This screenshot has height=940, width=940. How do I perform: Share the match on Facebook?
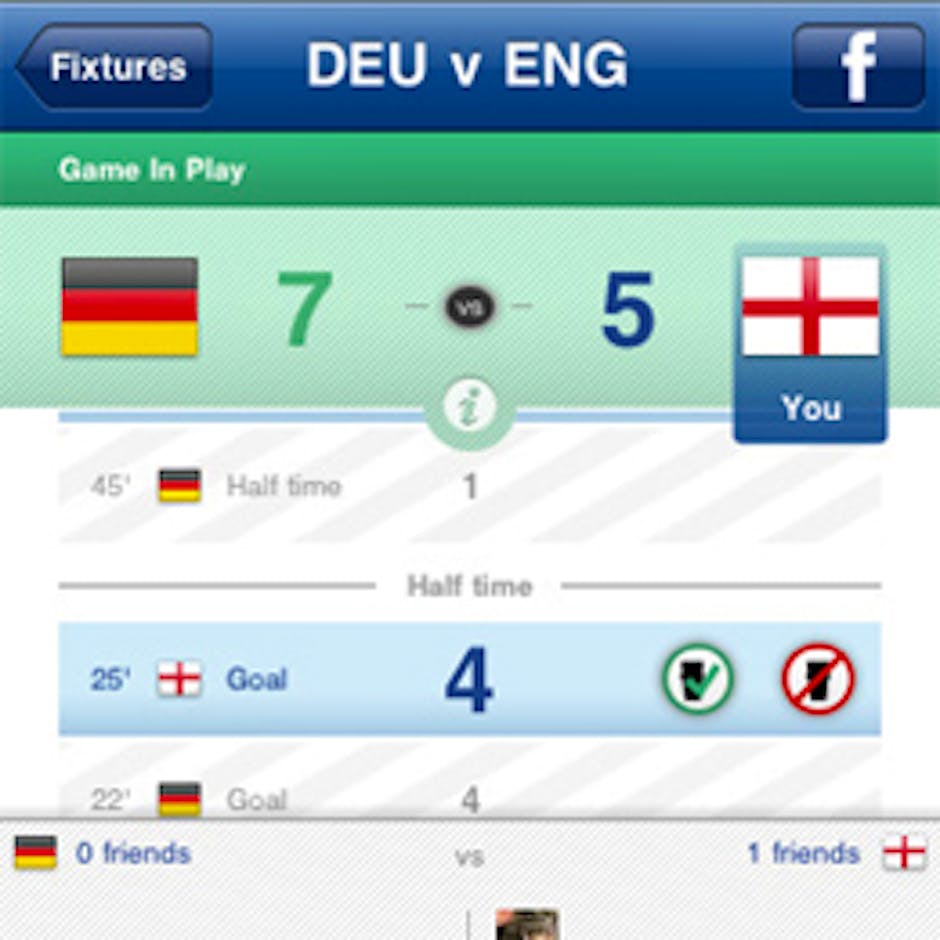click(858, 67)
